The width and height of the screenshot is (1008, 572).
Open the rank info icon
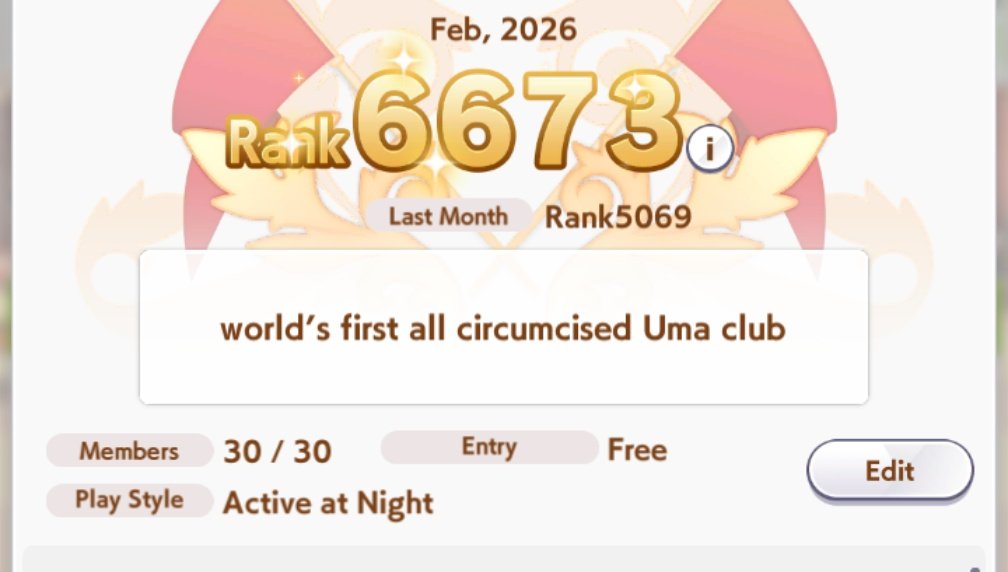pos(710,150)
